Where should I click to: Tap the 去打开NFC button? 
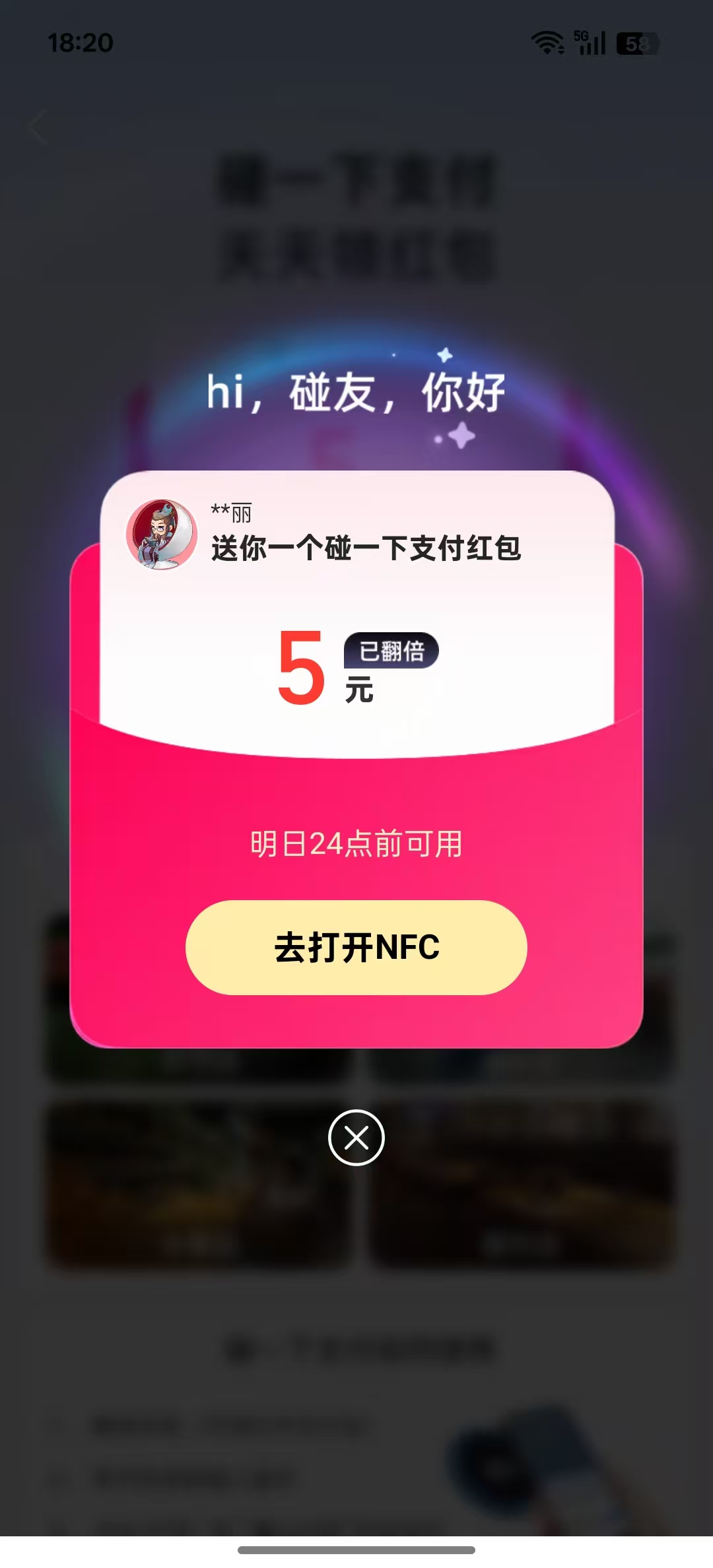tap(356, 947)
